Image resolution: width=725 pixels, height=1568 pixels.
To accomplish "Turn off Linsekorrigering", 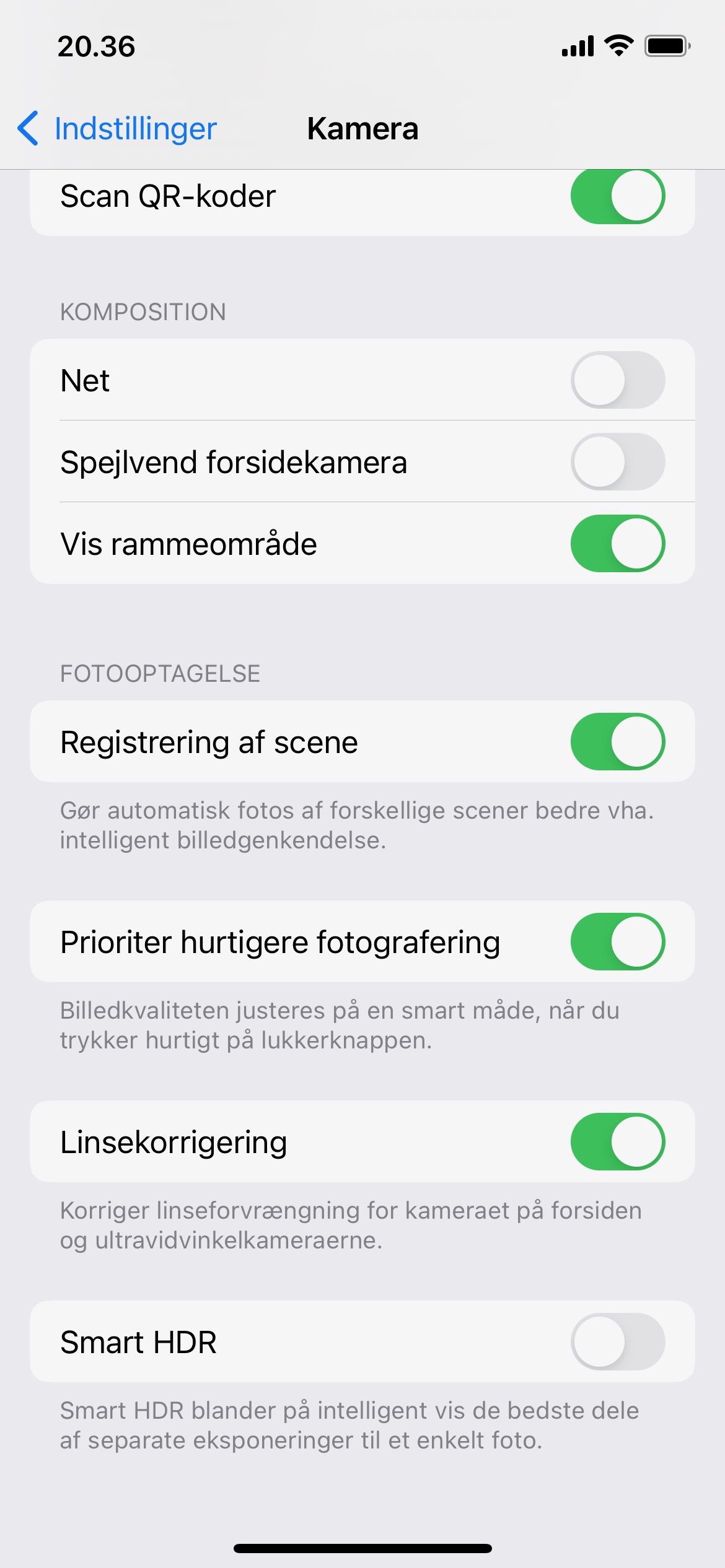I will point(617,1141).
